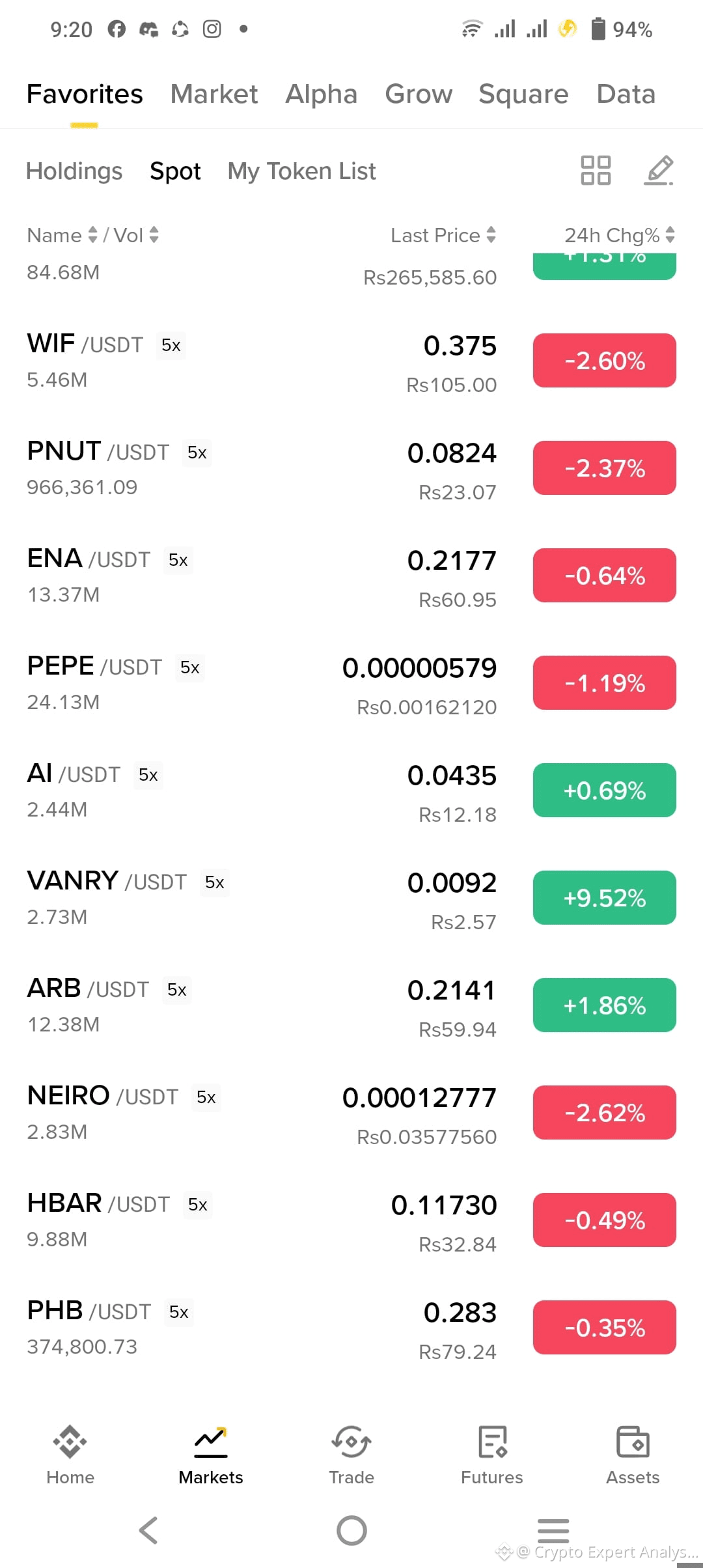The image size is (703, 1568).
Task: Open the Alpha tab
Action: tap(322, 94)
